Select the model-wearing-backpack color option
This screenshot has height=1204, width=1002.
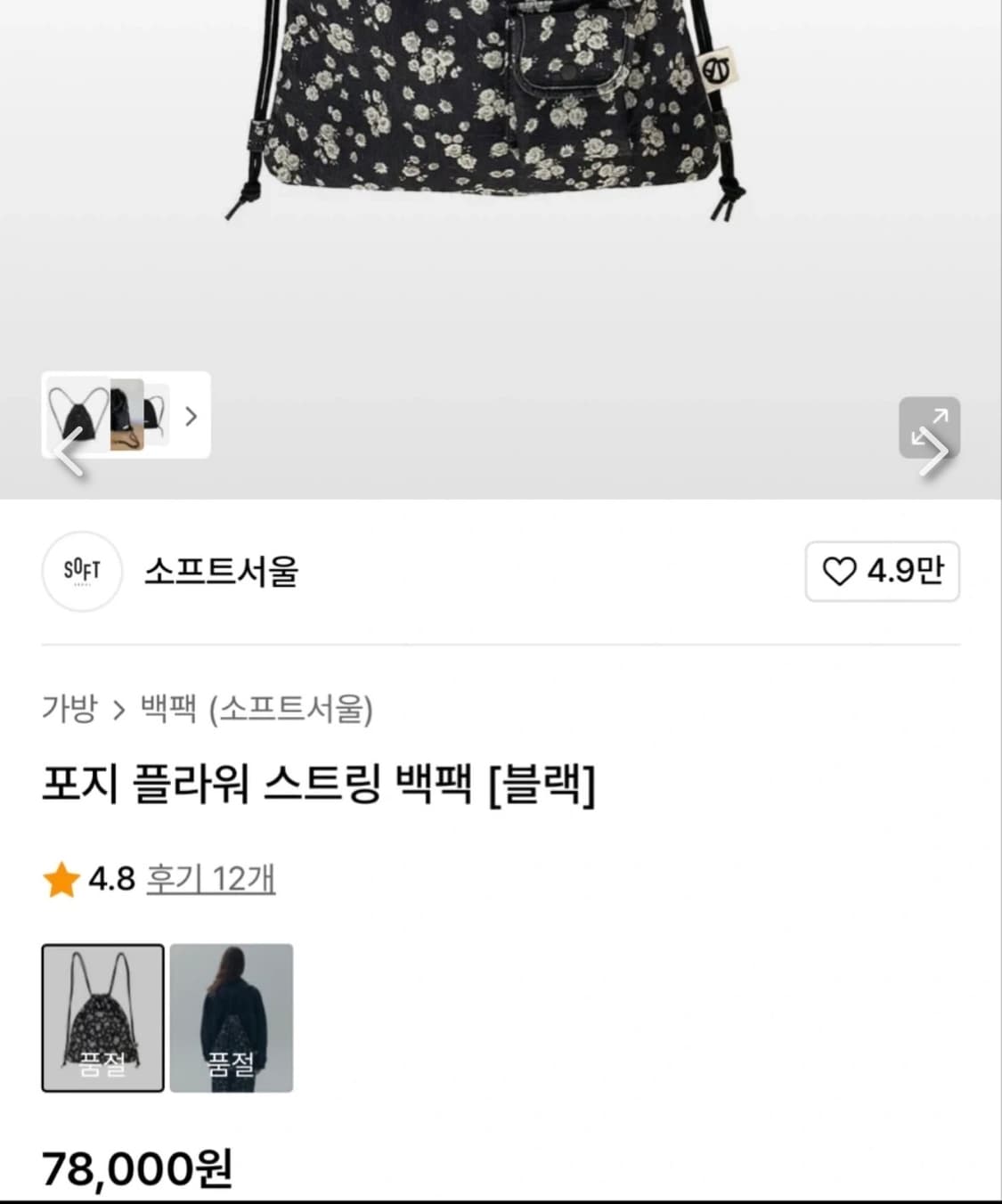click(x=232, y=1017)
